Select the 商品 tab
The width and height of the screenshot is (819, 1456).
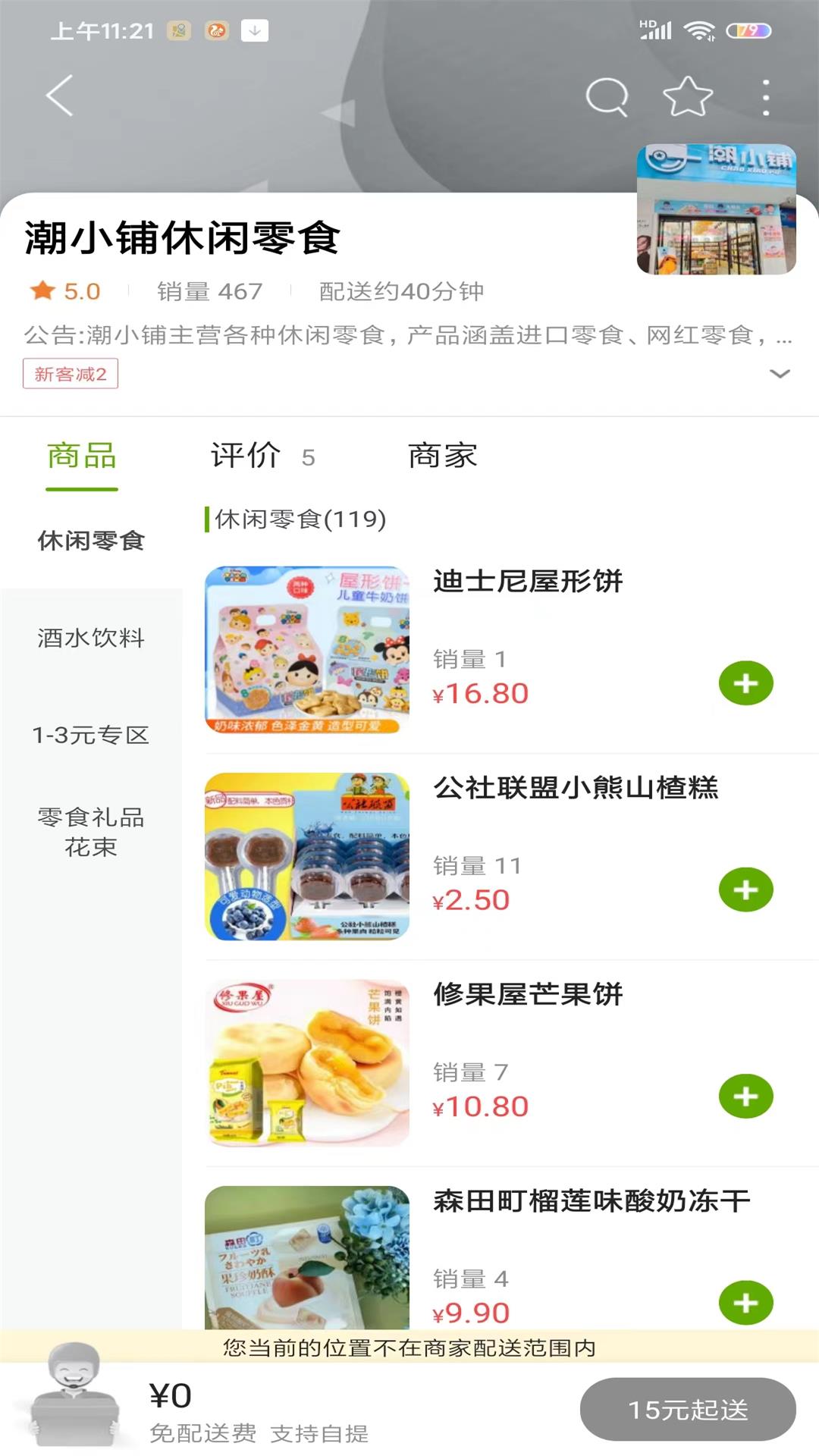click(x=82, y=457)
